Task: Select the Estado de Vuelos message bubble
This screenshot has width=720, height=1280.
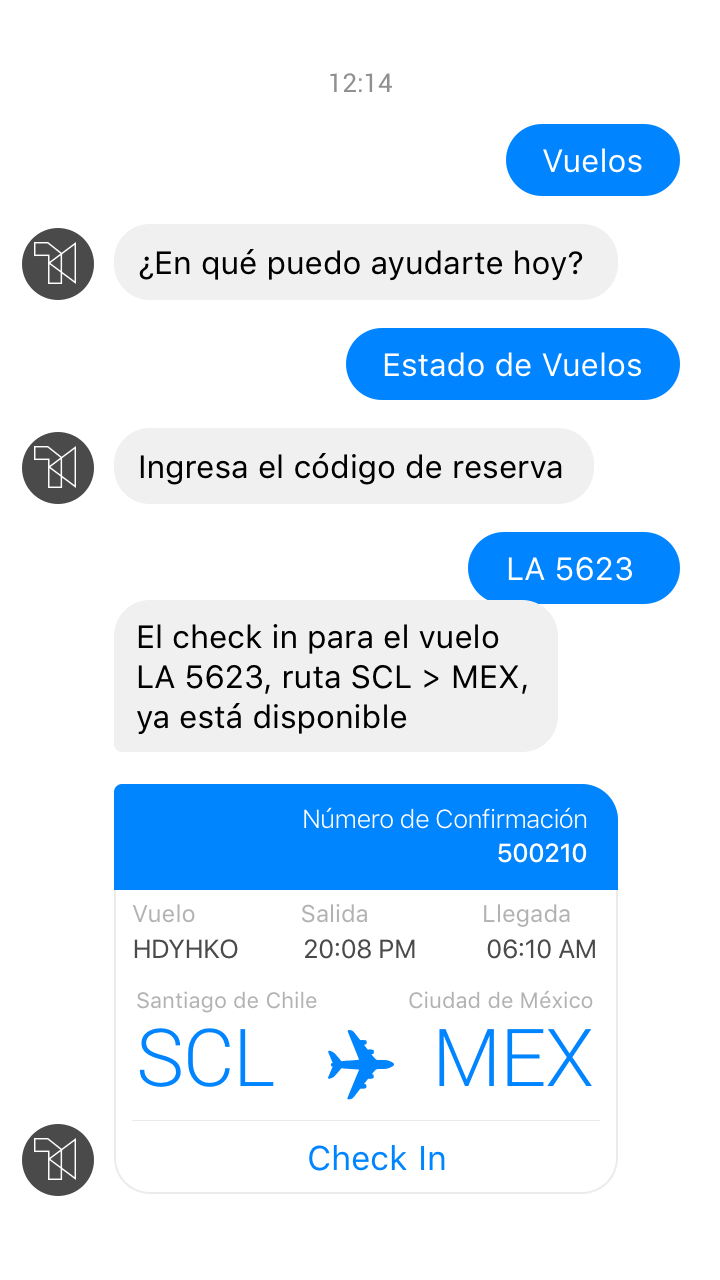Action: point(512,364)
